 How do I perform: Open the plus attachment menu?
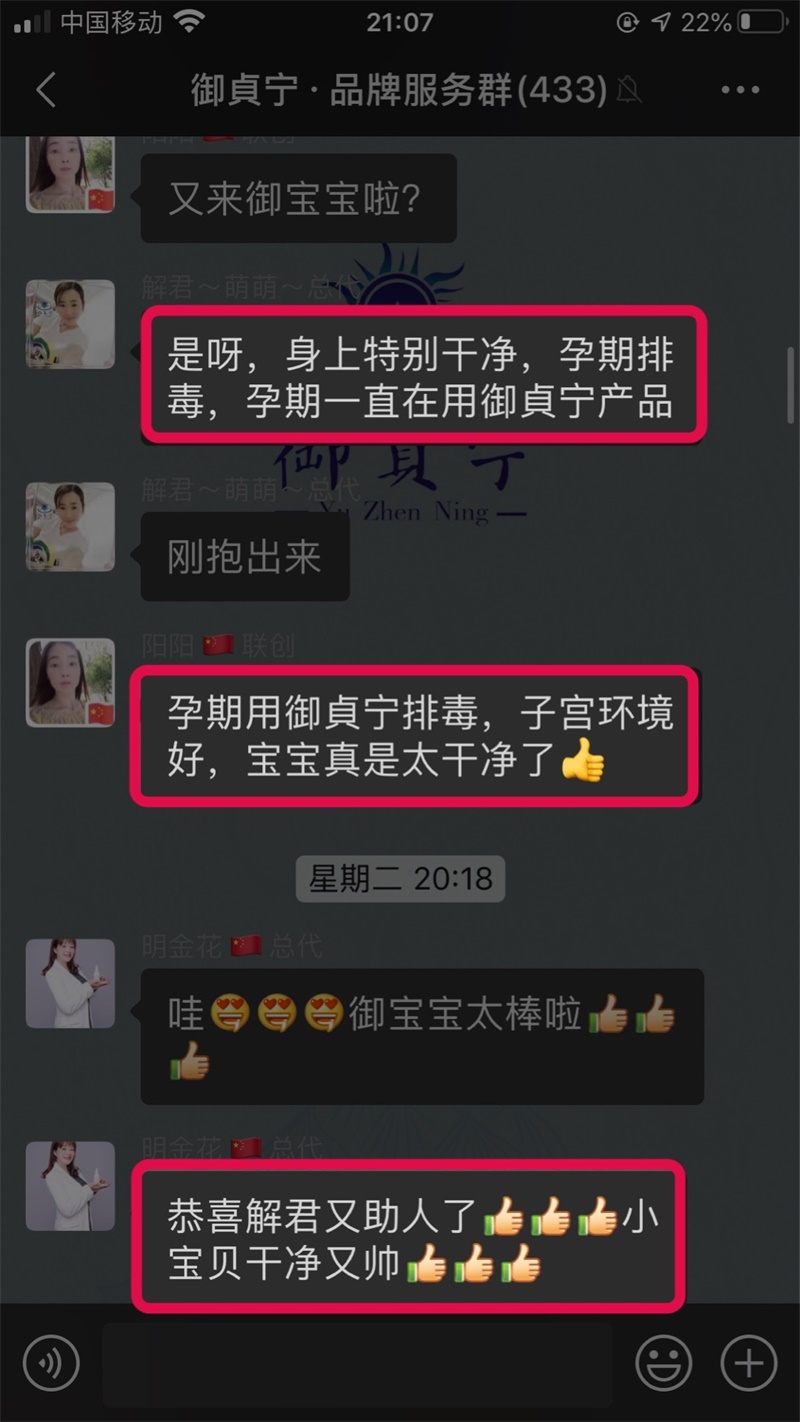click(x=748, y=1363)
